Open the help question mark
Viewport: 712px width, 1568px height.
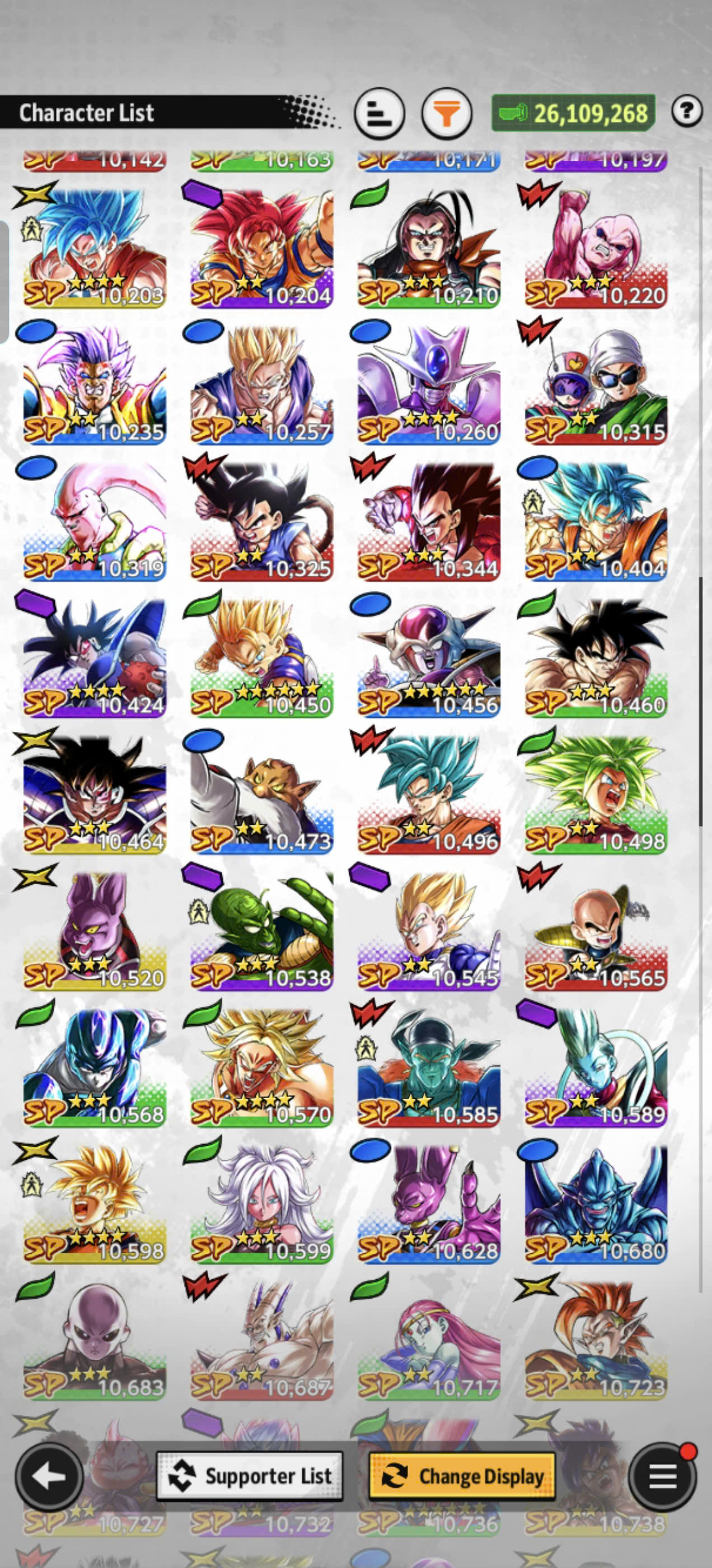[687, 111]
